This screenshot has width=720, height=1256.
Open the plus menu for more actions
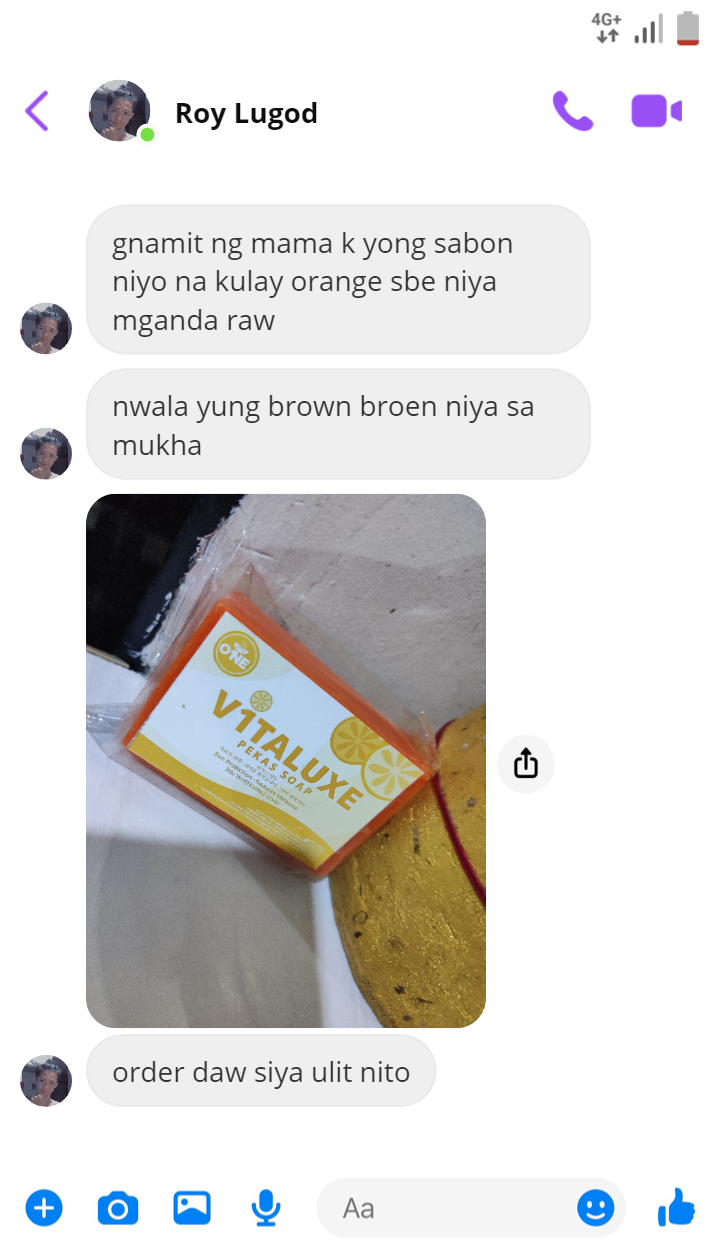44,1208
